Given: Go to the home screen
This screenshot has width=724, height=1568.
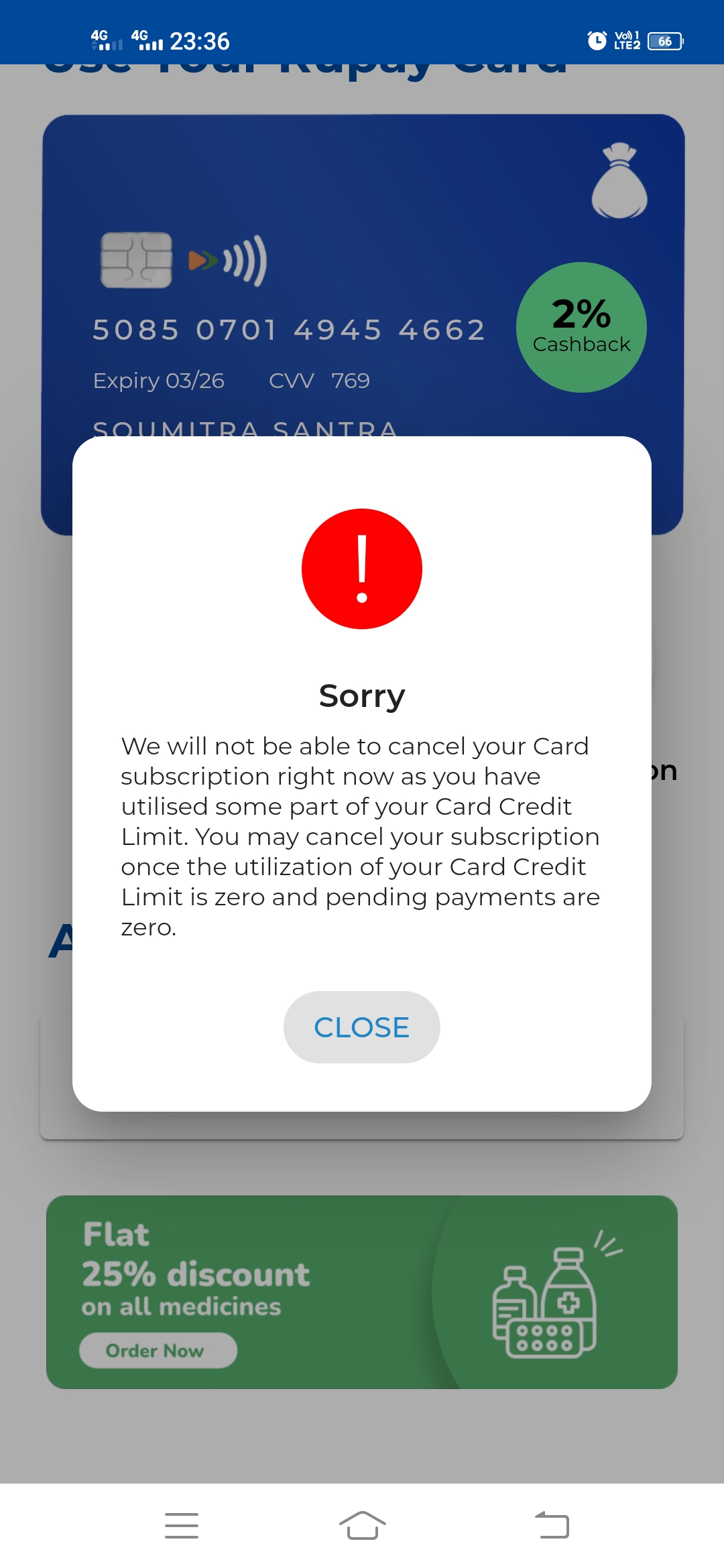Looking at the screenshot, I should pyautogui.click(x=362, y=1525).
